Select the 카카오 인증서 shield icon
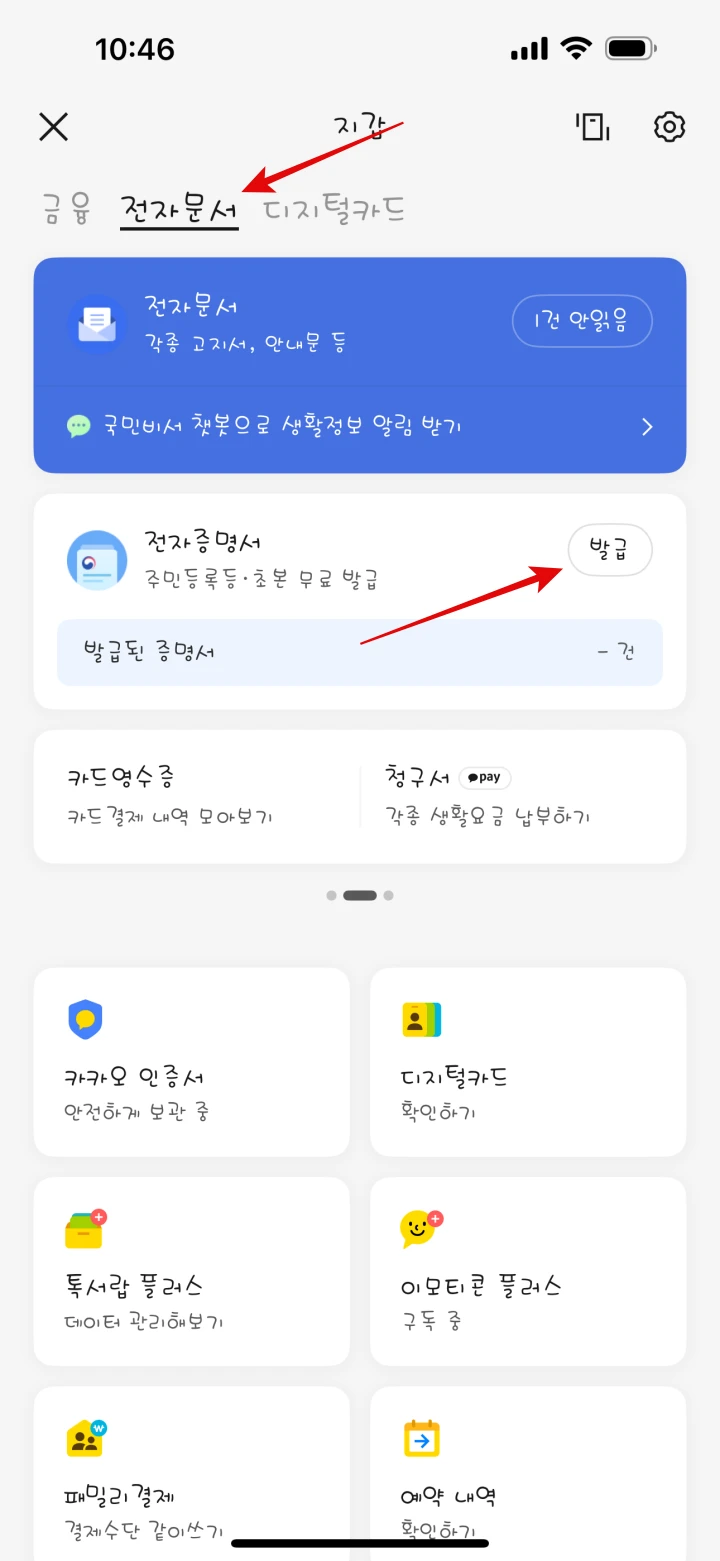The height and width of the screenshot is (1561, 720). click(86, 1017)
